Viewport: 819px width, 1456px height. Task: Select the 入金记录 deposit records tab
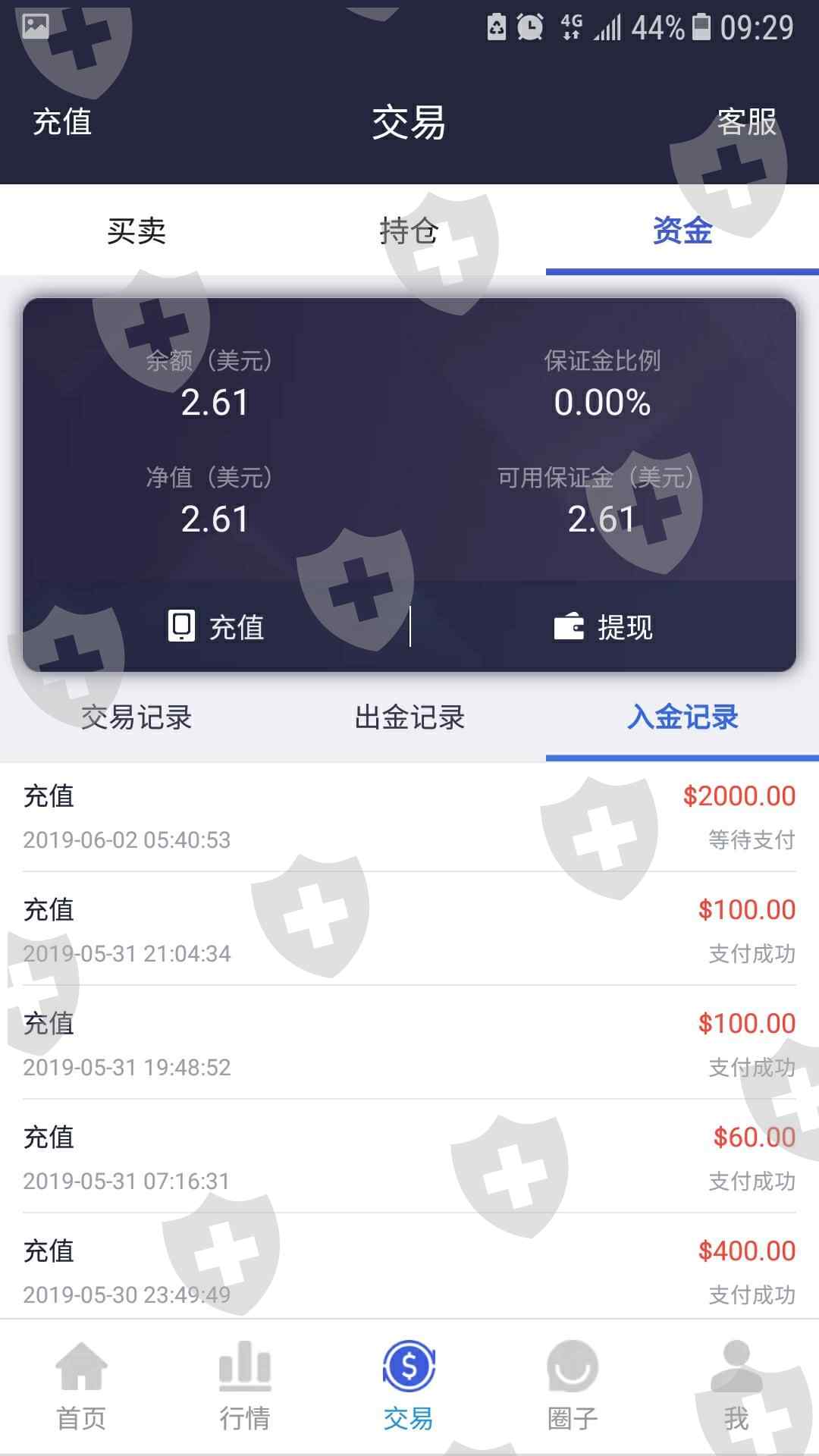point(682,717)
